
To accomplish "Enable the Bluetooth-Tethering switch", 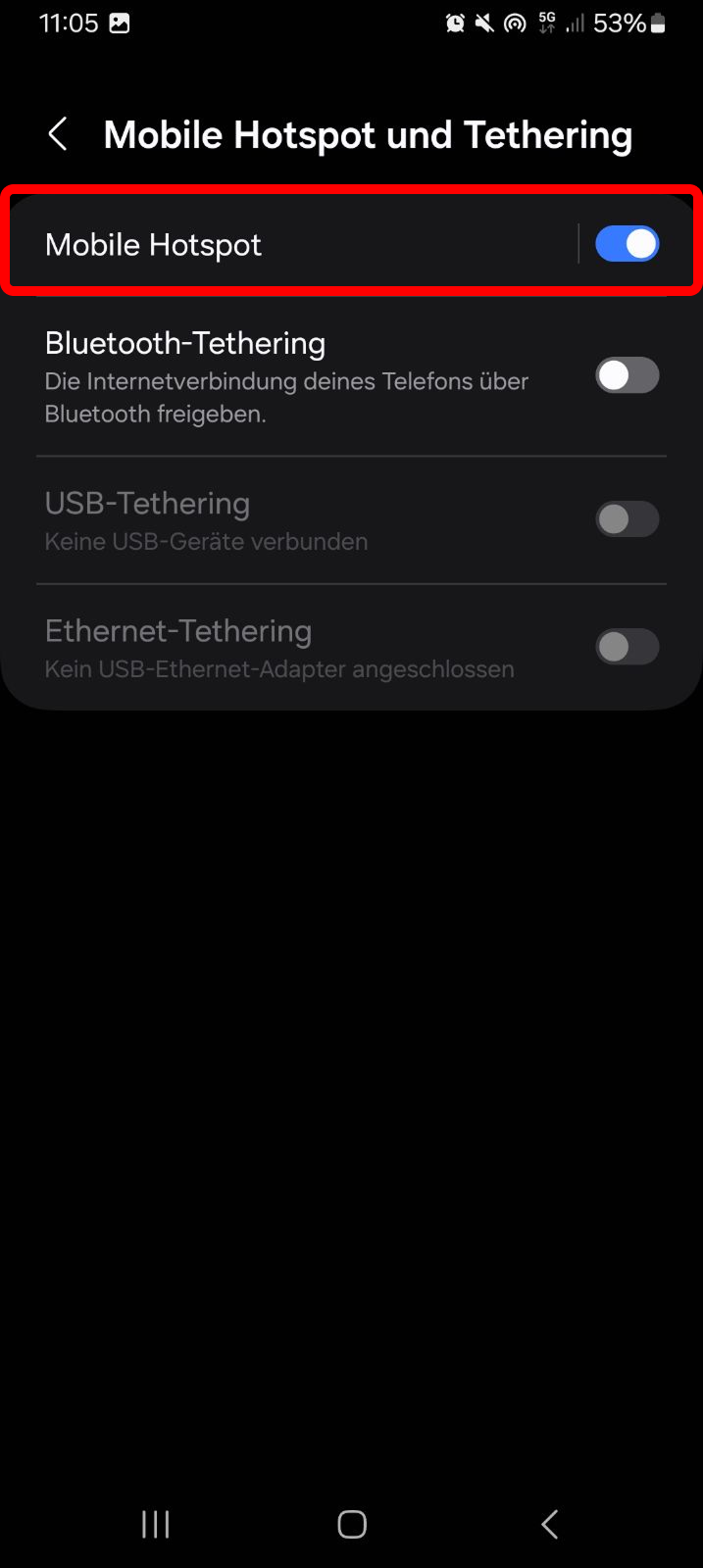I will [627, 375].
